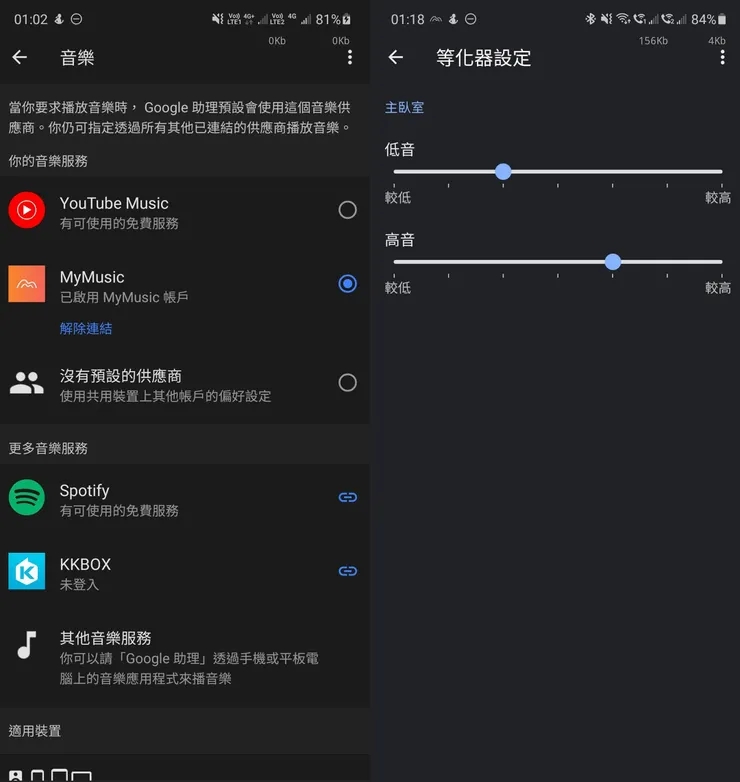This screenshot has height=782, width=740.
Task: Tap the back arrow on 等化器設定 page
Action: (x=396, y=58)
